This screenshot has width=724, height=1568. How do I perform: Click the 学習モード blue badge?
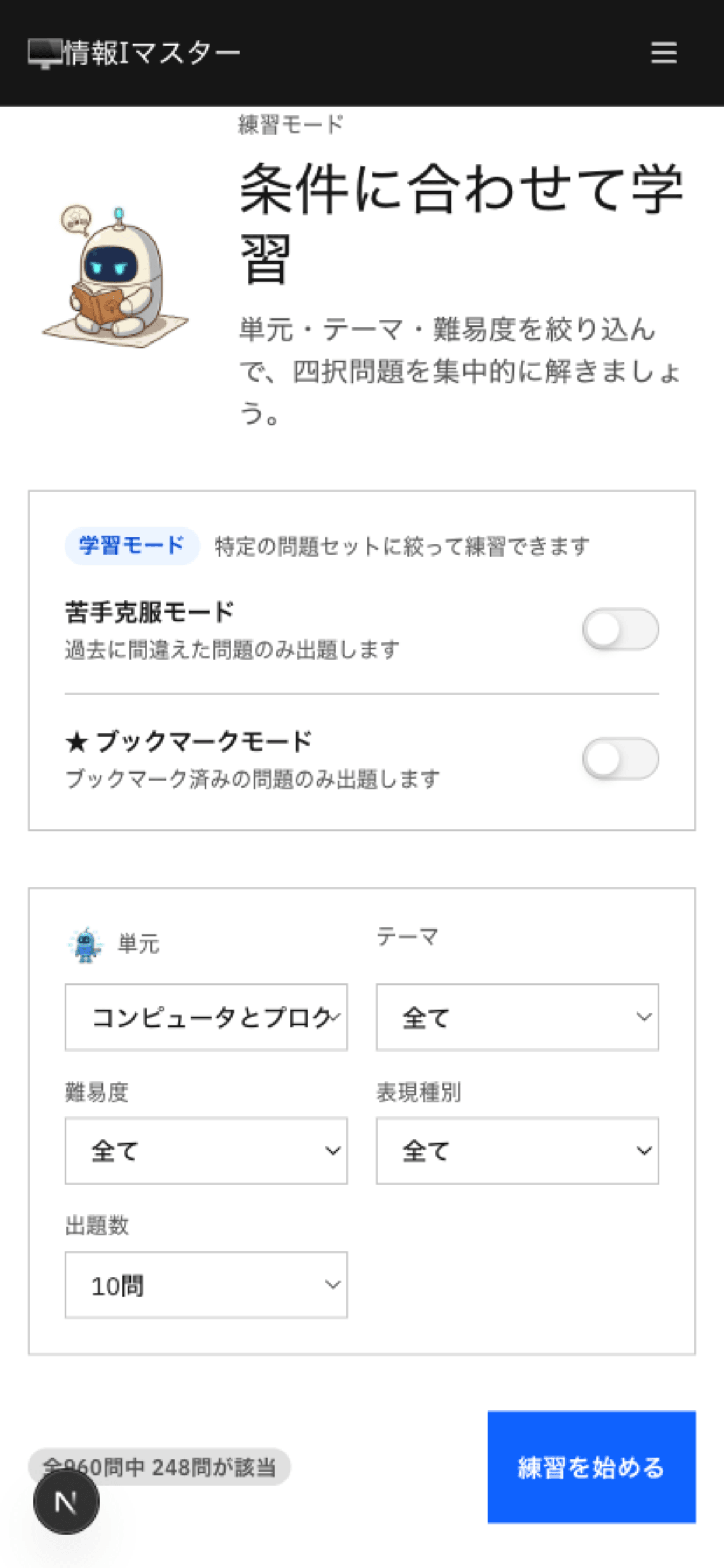point(131,546)
